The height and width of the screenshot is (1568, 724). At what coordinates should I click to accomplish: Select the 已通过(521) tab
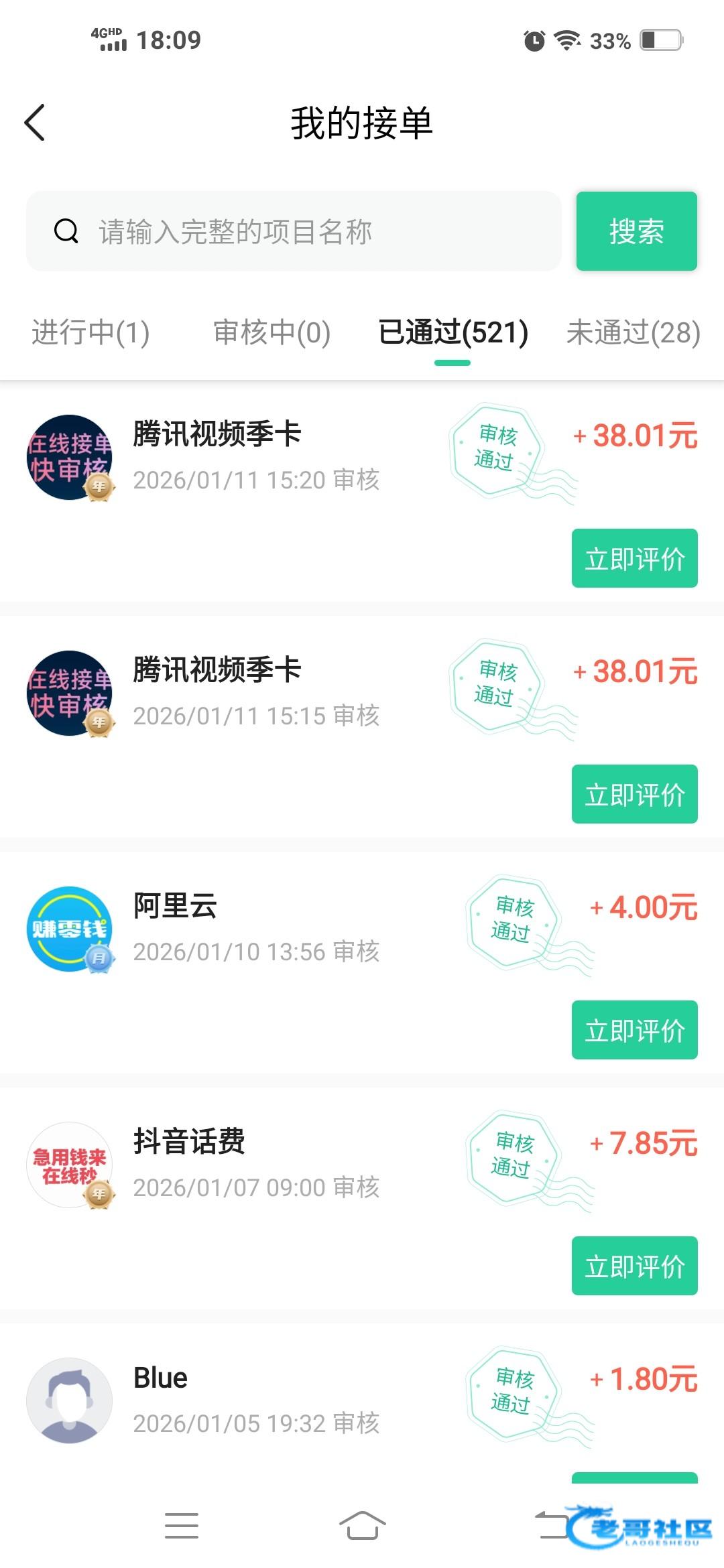click(x=453, y=332)
